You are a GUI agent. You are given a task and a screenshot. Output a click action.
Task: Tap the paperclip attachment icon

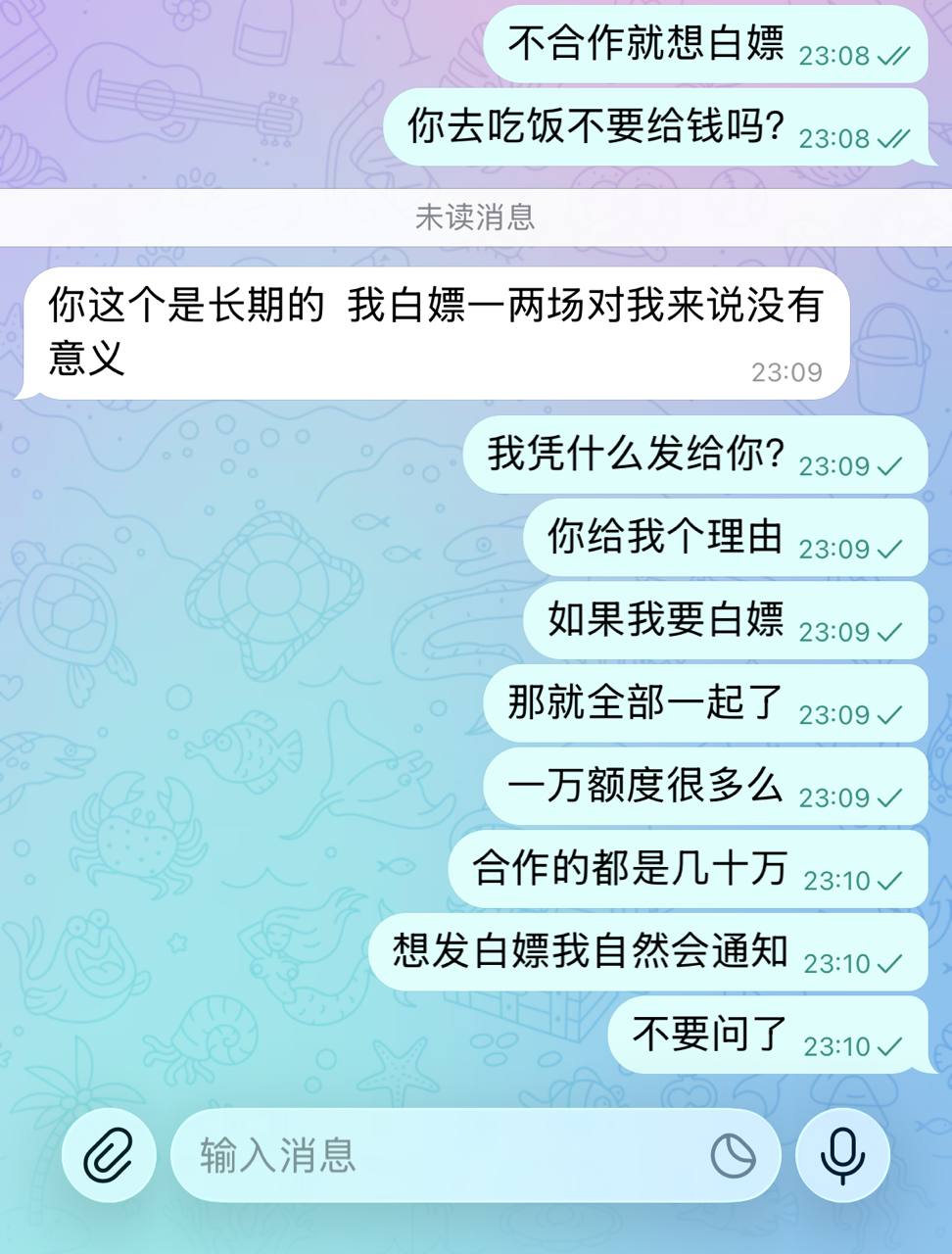pos(109,1155)
